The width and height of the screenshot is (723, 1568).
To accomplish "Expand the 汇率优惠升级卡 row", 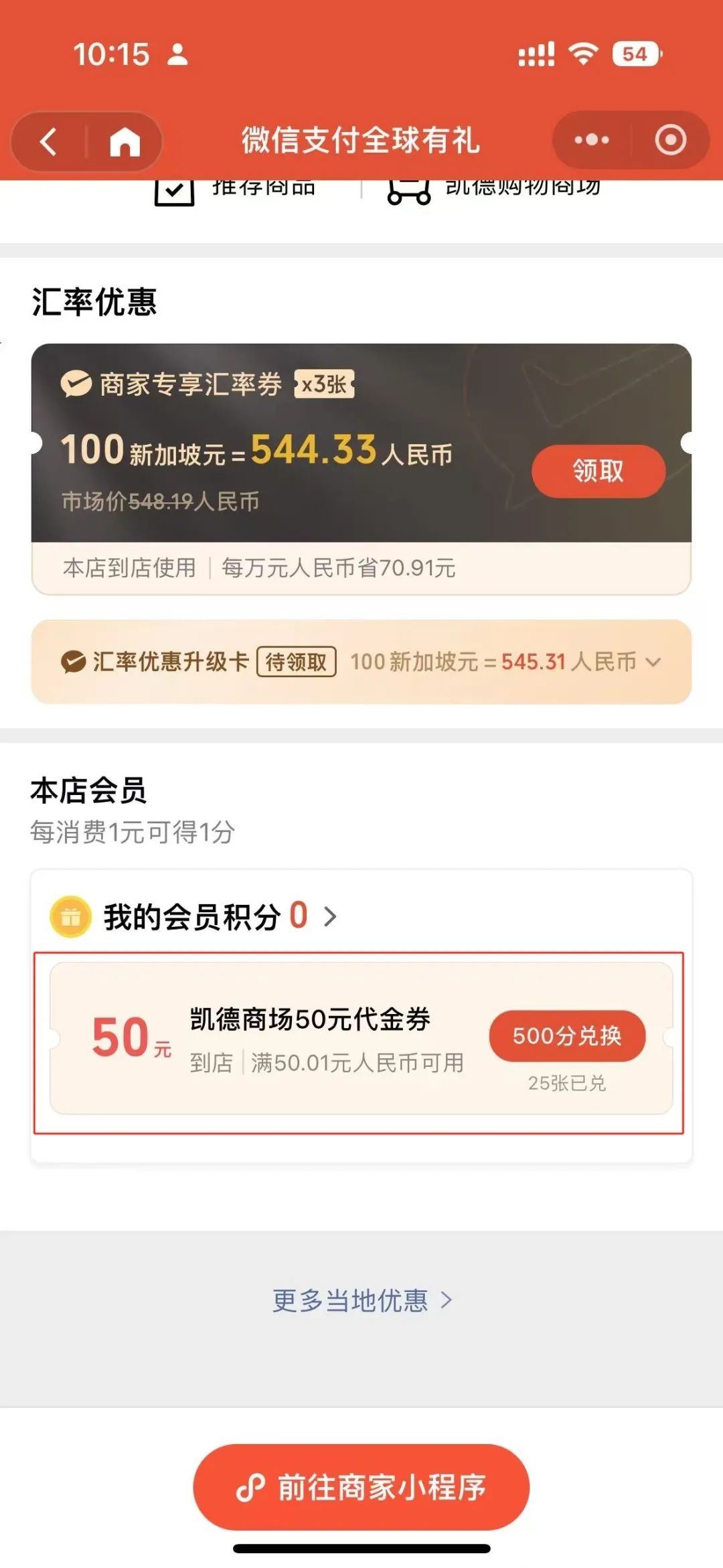I will [361, 662].
